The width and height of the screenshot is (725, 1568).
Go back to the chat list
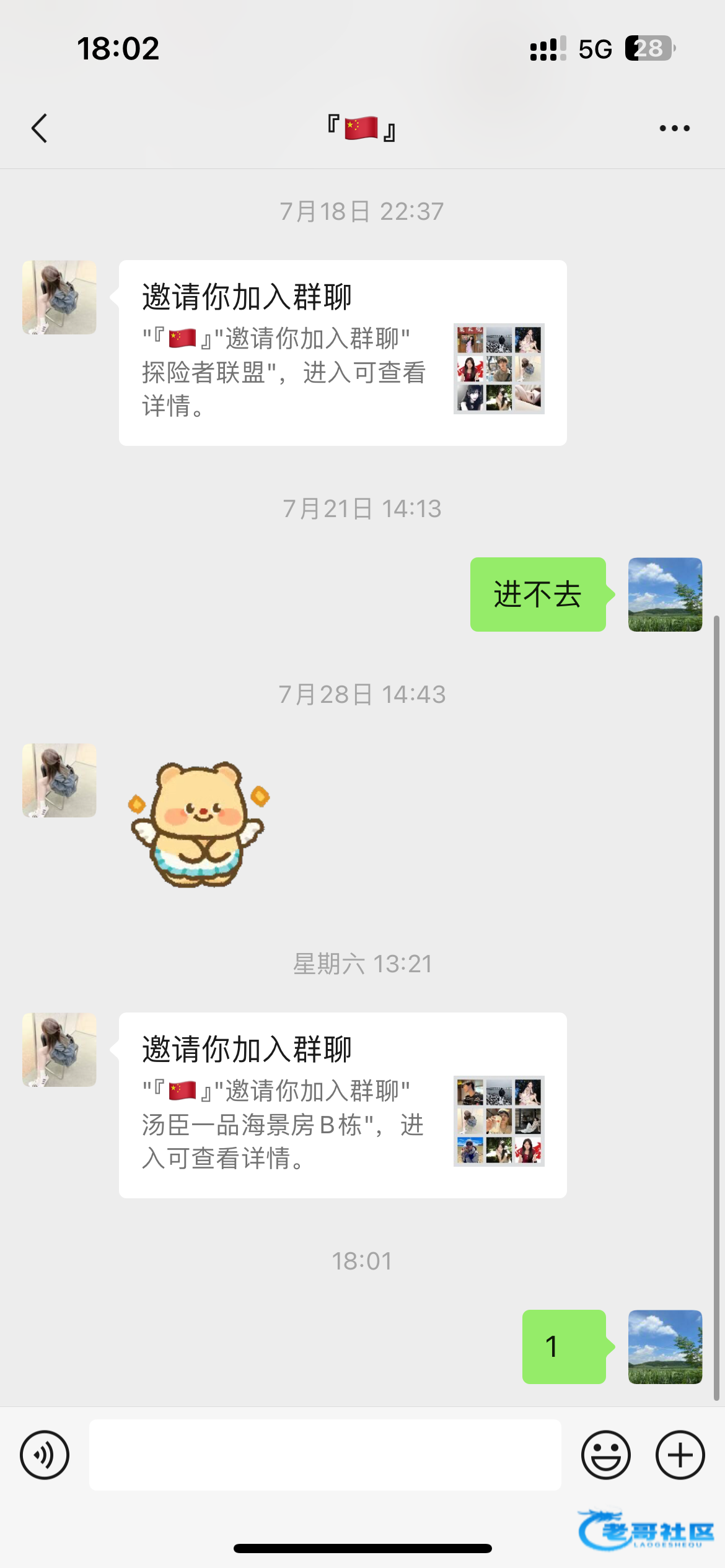pos(40,128)
